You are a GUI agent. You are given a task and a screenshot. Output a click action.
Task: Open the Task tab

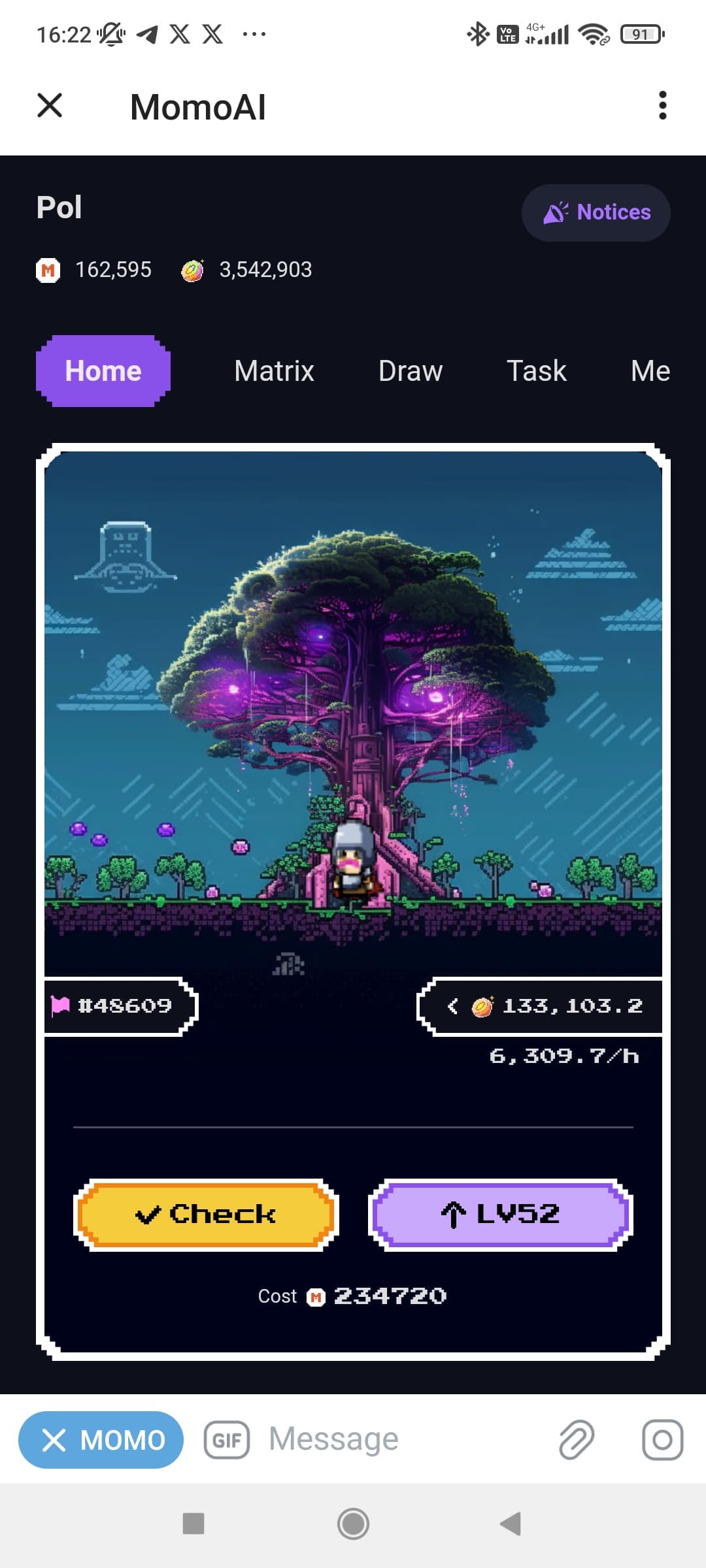click(x=537, y=371)
